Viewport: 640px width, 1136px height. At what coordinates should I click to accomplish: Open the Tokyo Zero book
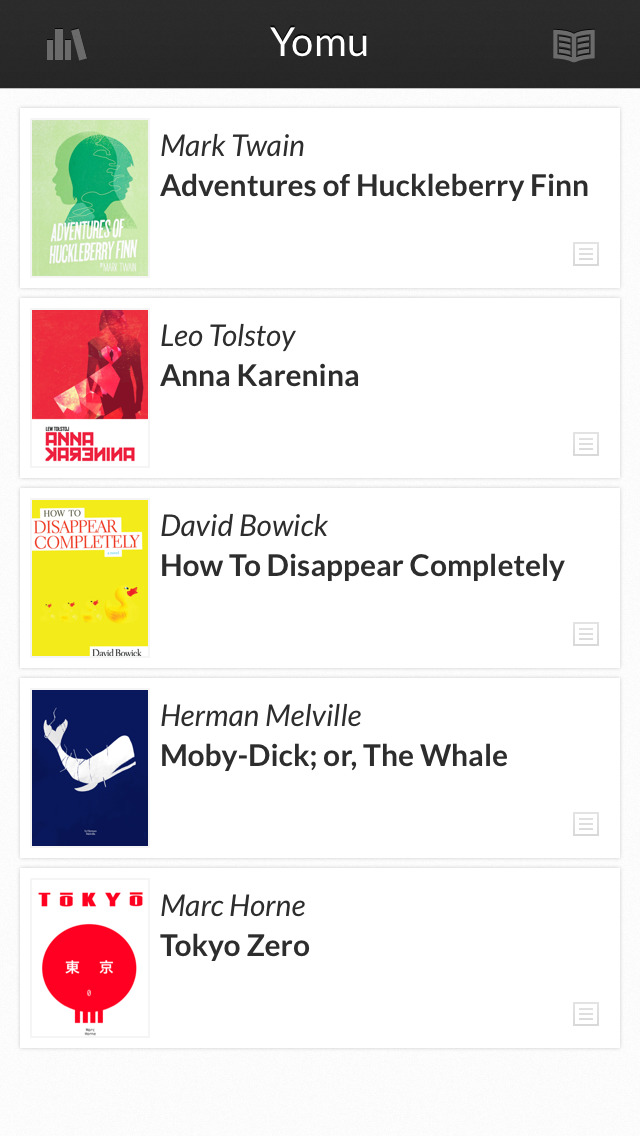235,946
